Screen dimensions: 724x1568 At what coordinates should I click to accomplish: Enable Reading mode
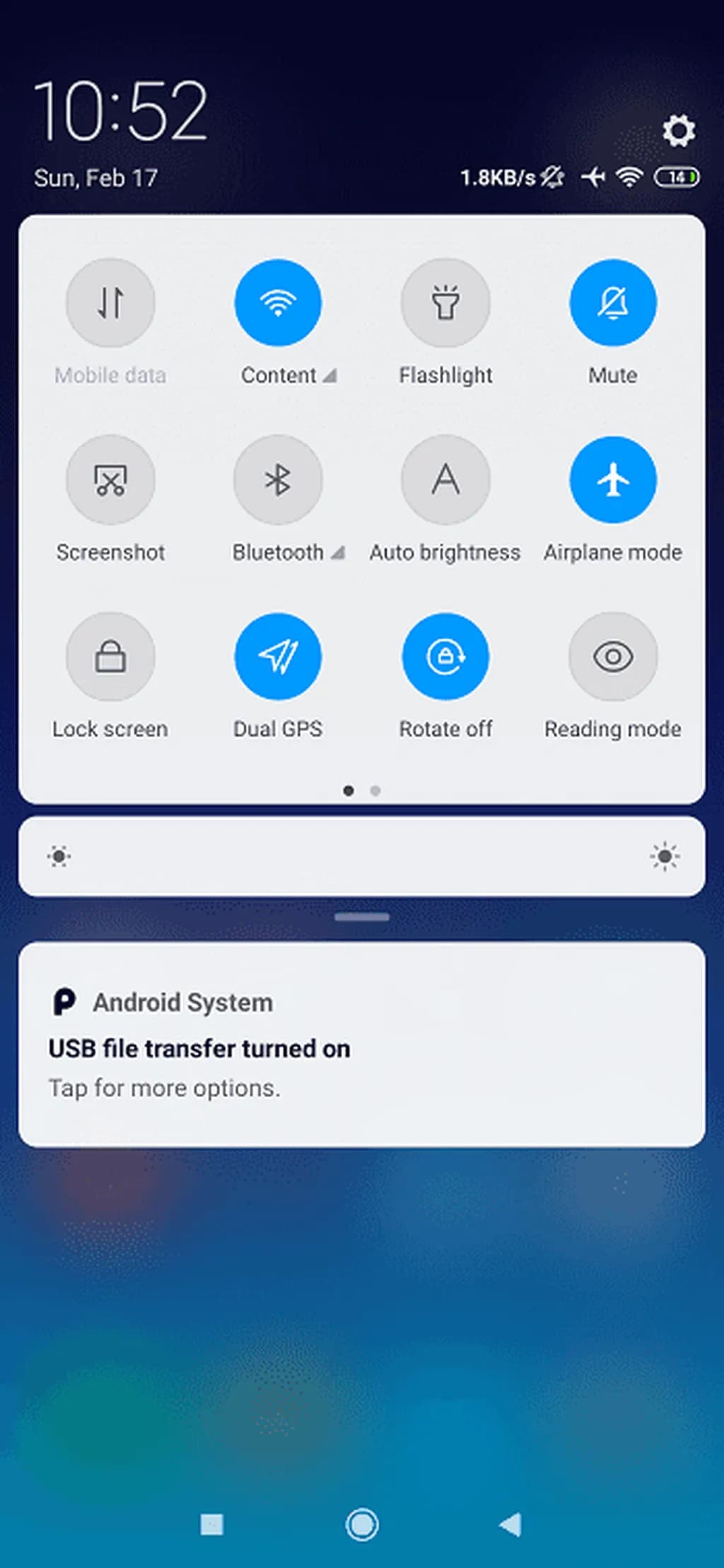(613, 657)
